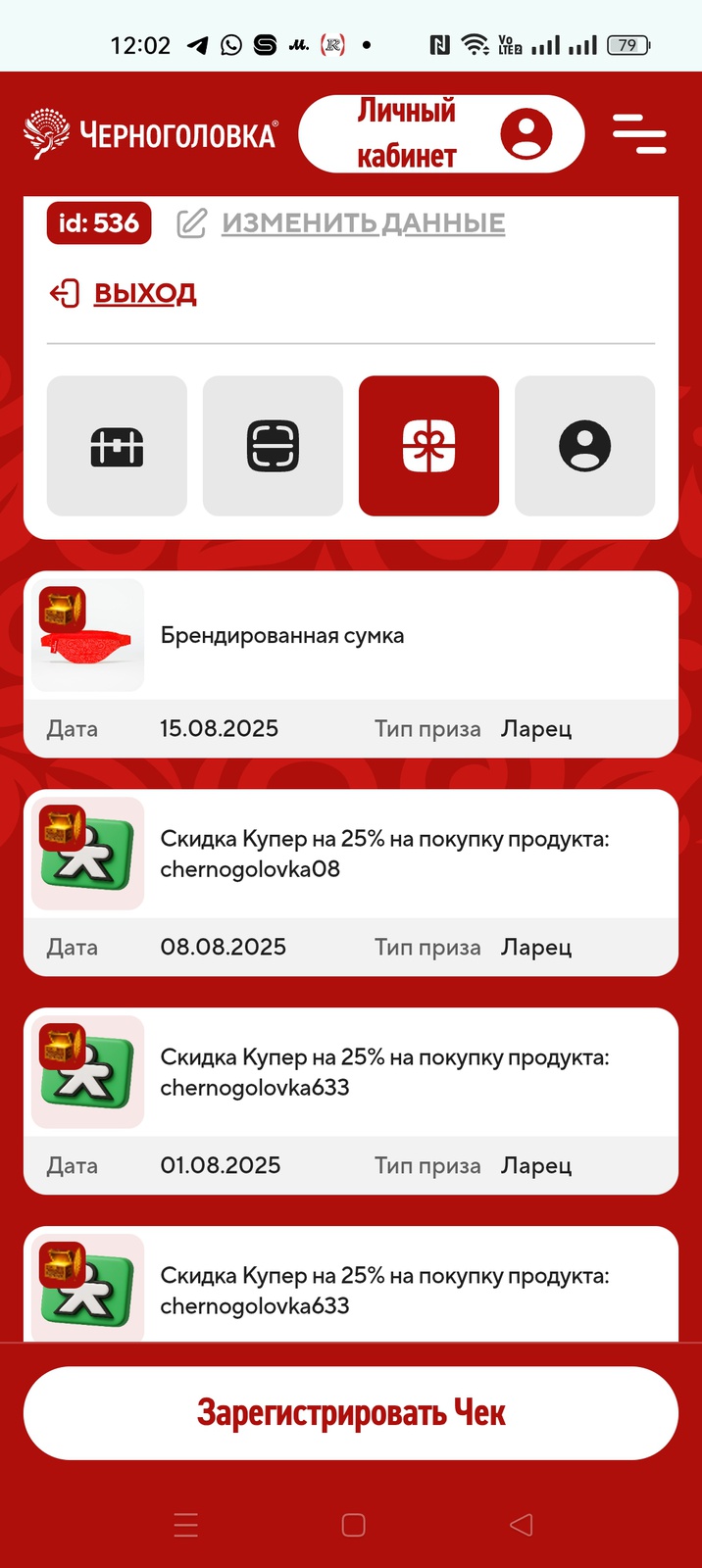Go back with system back button
702x1568 pixels.
click(x=522, y=1525)
